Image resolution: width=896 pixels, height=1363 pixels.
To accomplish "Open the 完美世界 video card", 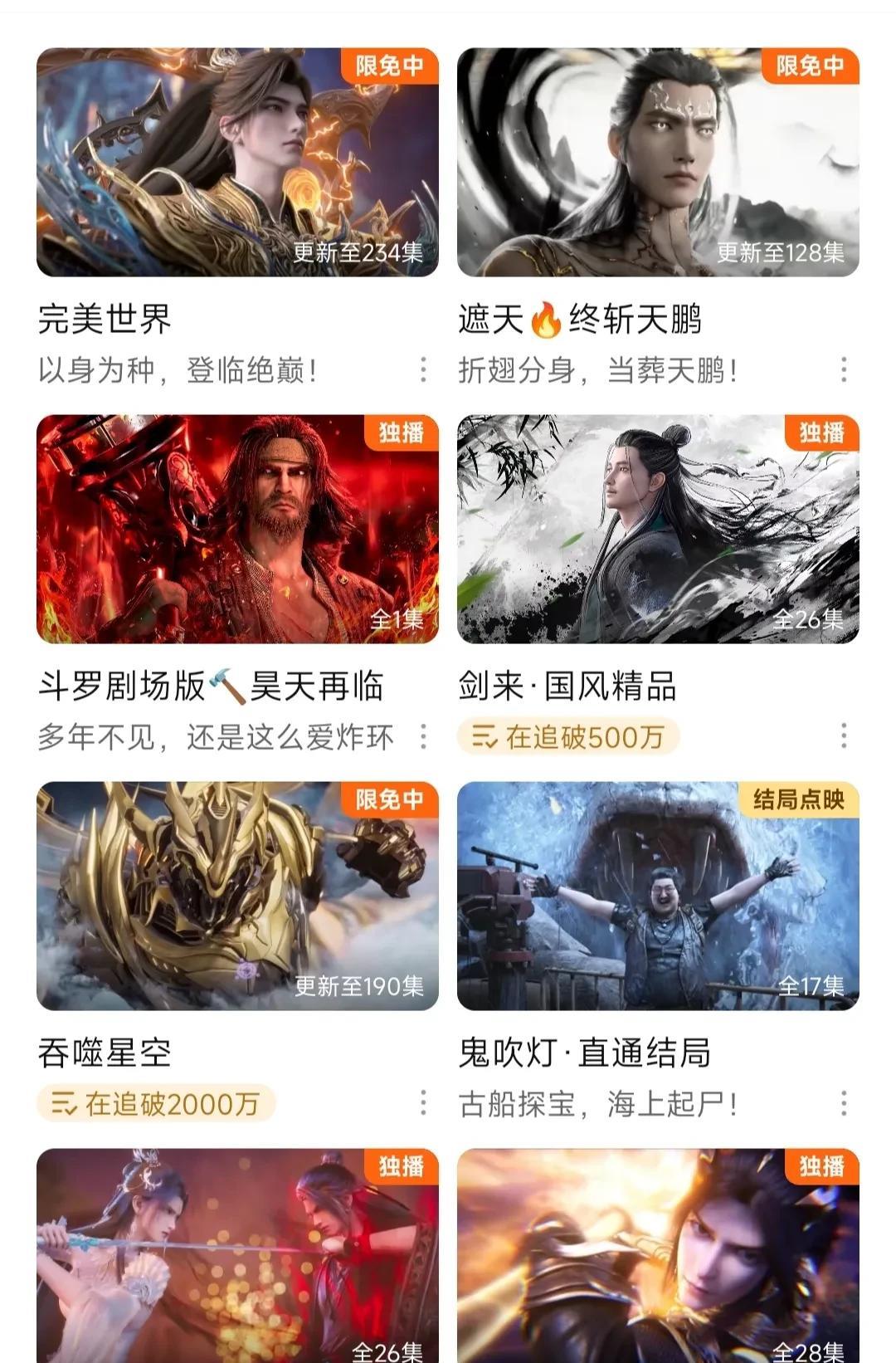I will 237,163.
